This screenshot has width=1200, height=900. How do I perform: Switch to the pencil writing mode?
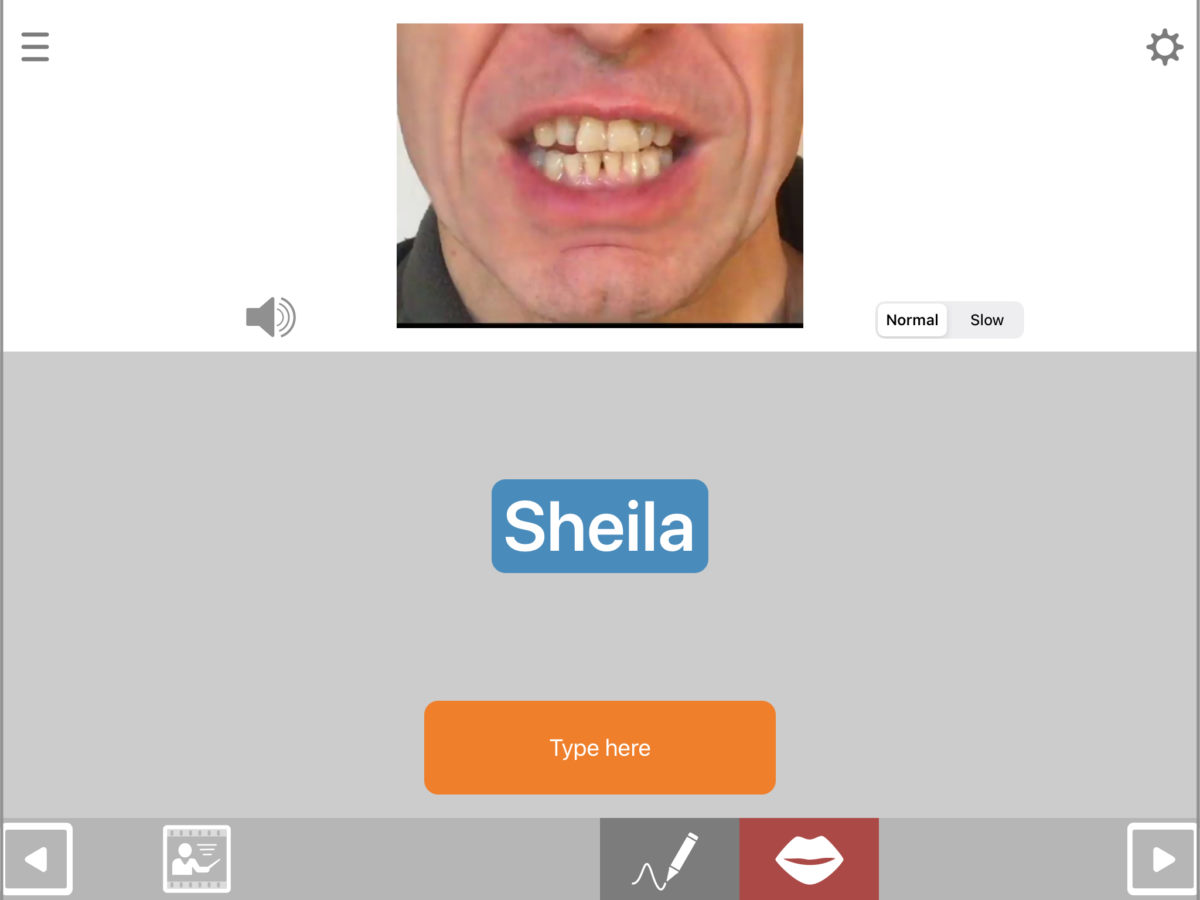tap(669, 859)
